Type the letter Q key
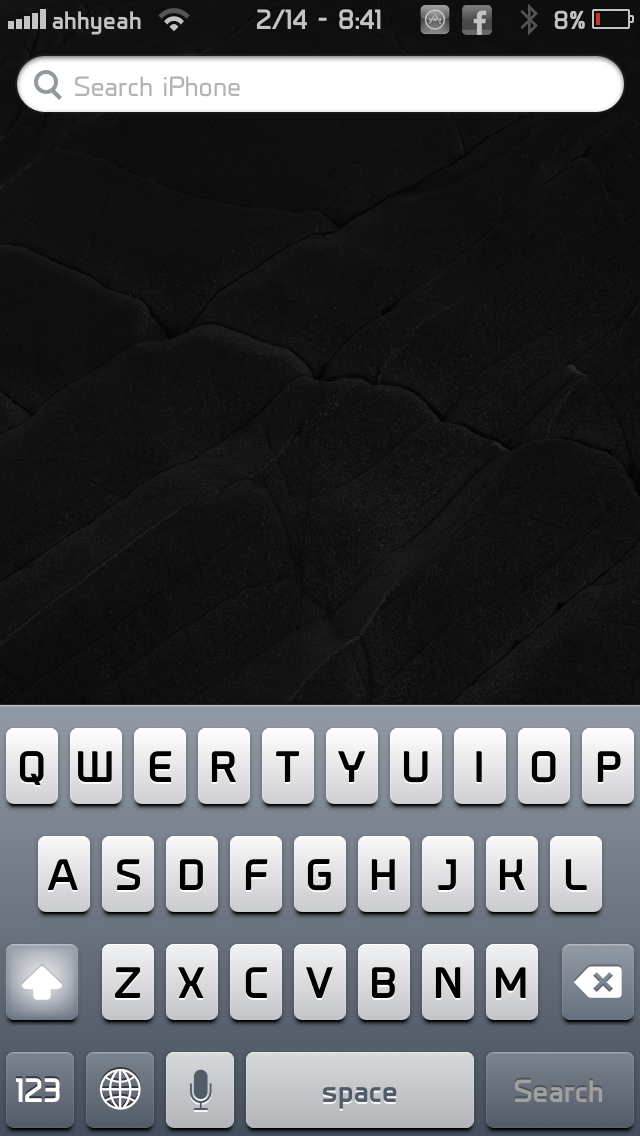This screenshot has height=1136, width=640. coord(33,766)
